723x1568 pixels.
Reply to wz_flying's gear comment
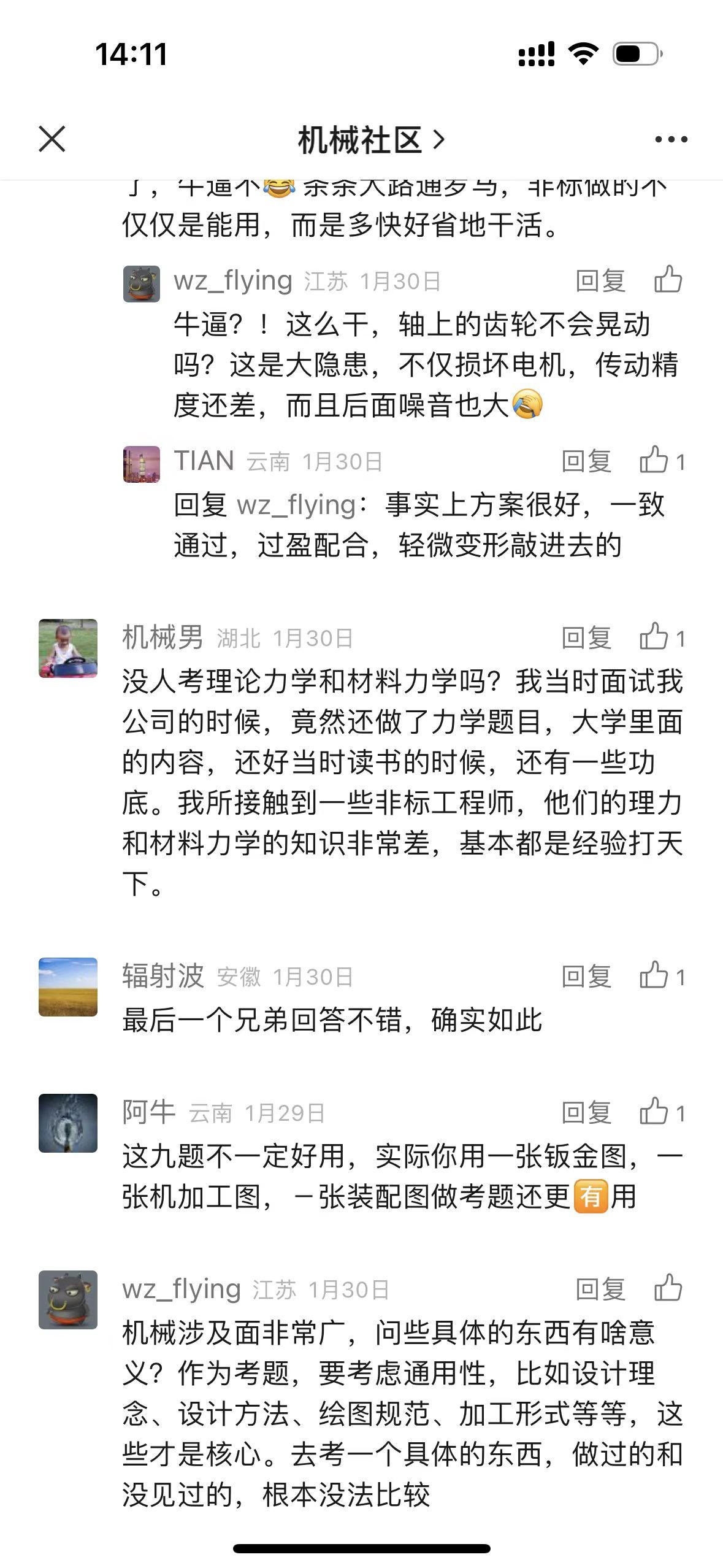[600, 281]
